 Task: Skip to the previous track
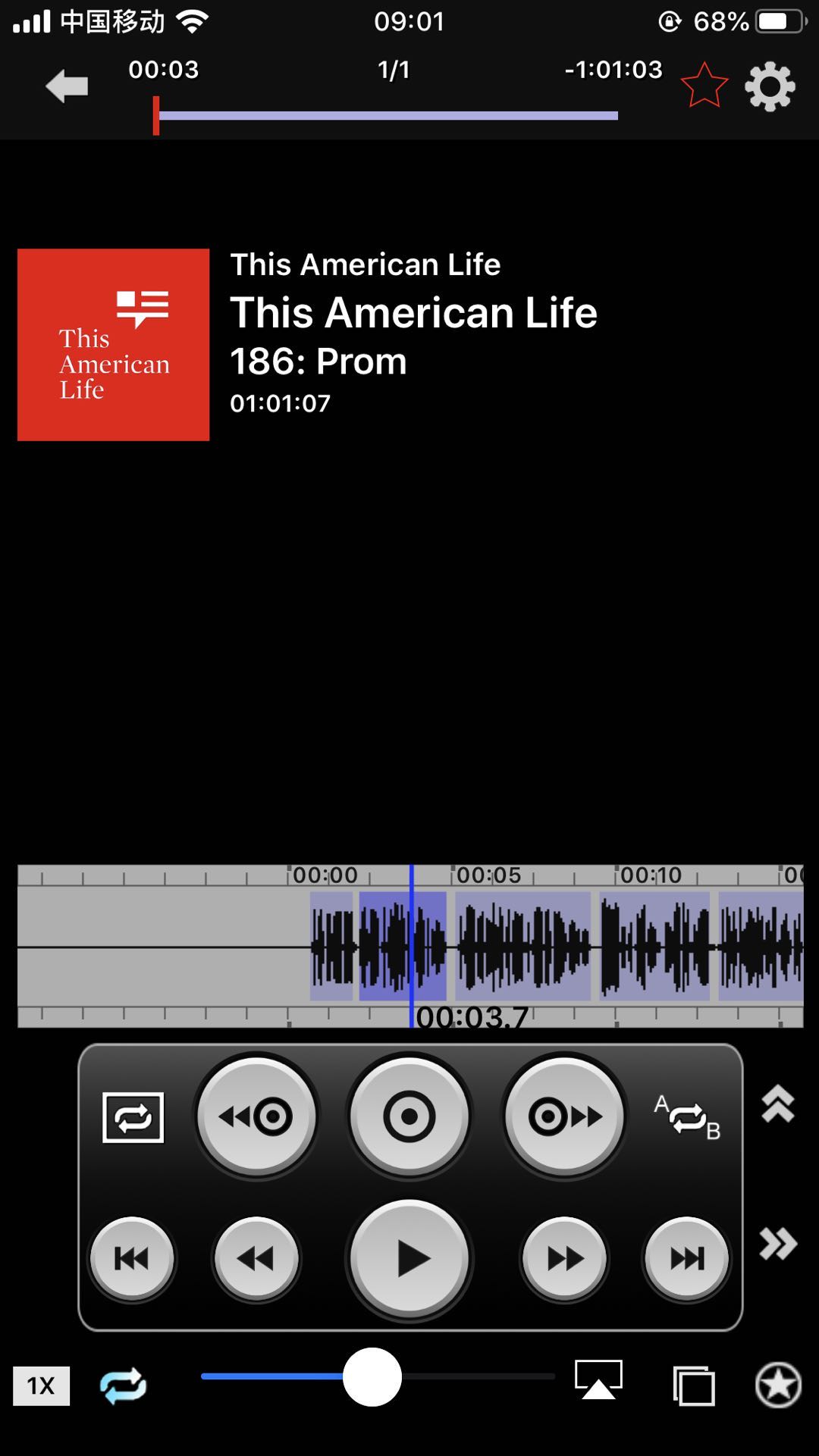tap(132, 1258)
